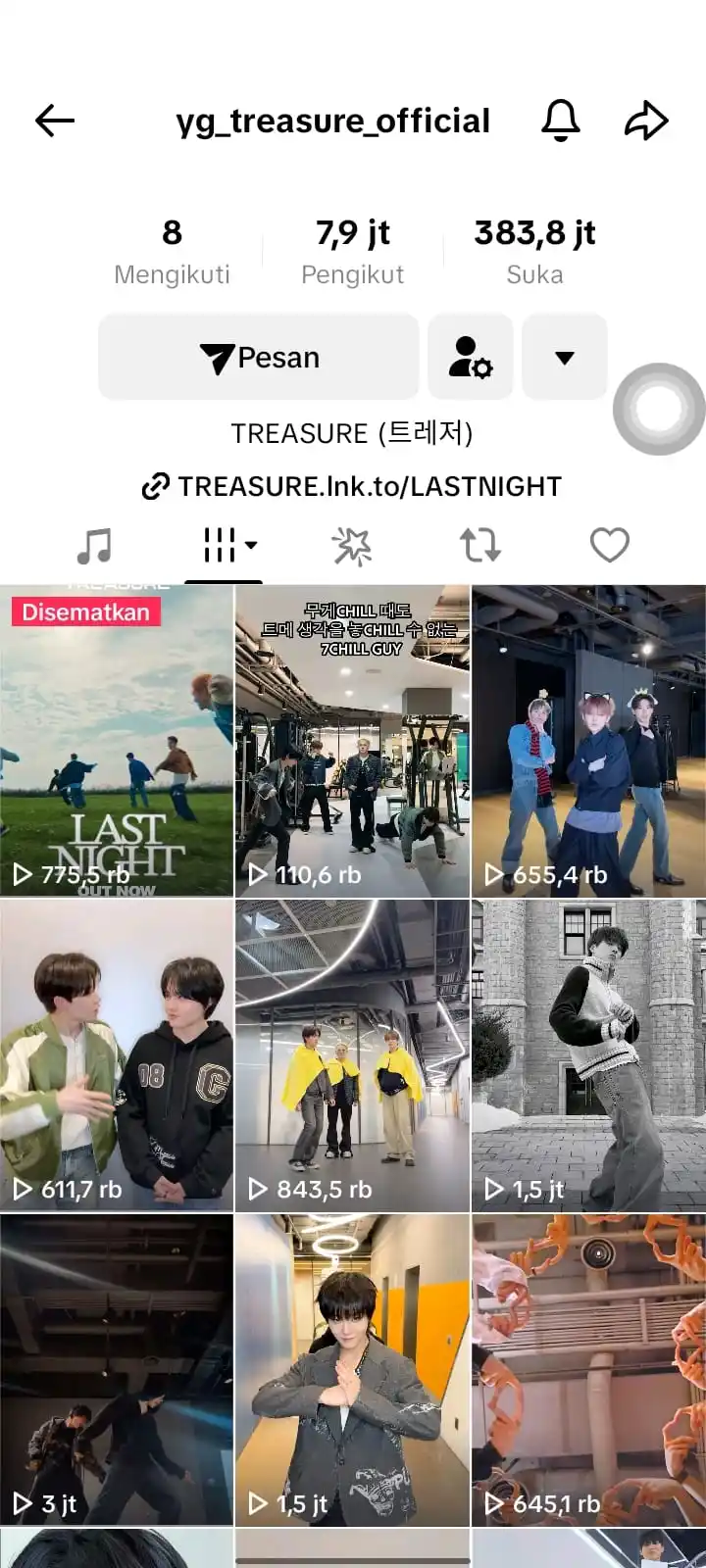
Task: Expand the suggested accounts dropdown arrow
Action: tap(565, 358)
